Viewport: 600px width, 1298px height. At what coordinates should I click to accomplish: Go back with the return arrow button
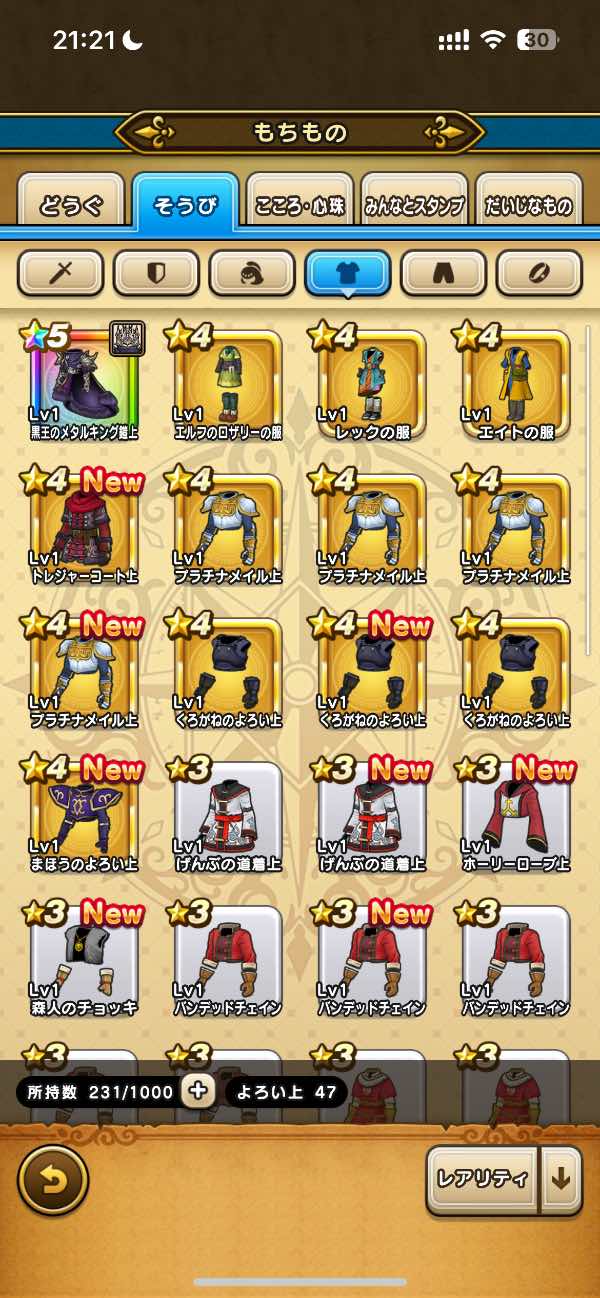(x=53, y=1178)
